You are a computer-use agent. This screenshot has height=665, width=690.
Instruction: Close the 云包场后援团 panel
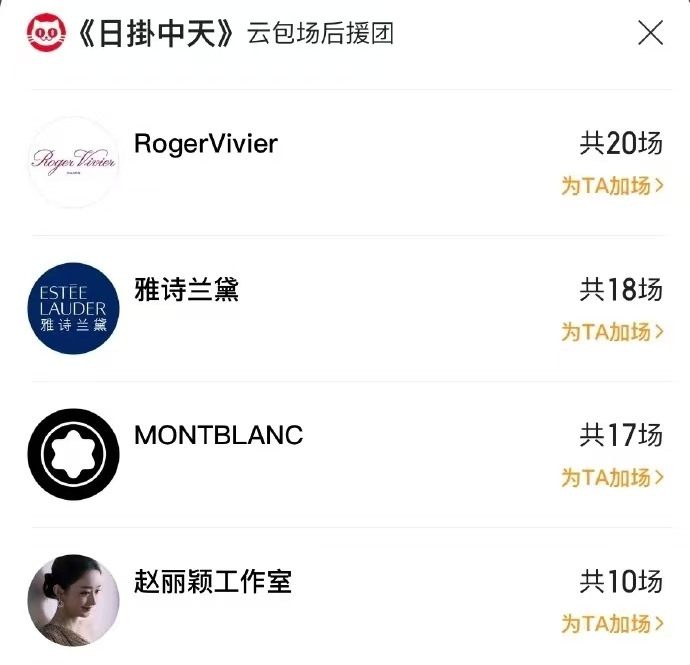[x=650, y=33]
